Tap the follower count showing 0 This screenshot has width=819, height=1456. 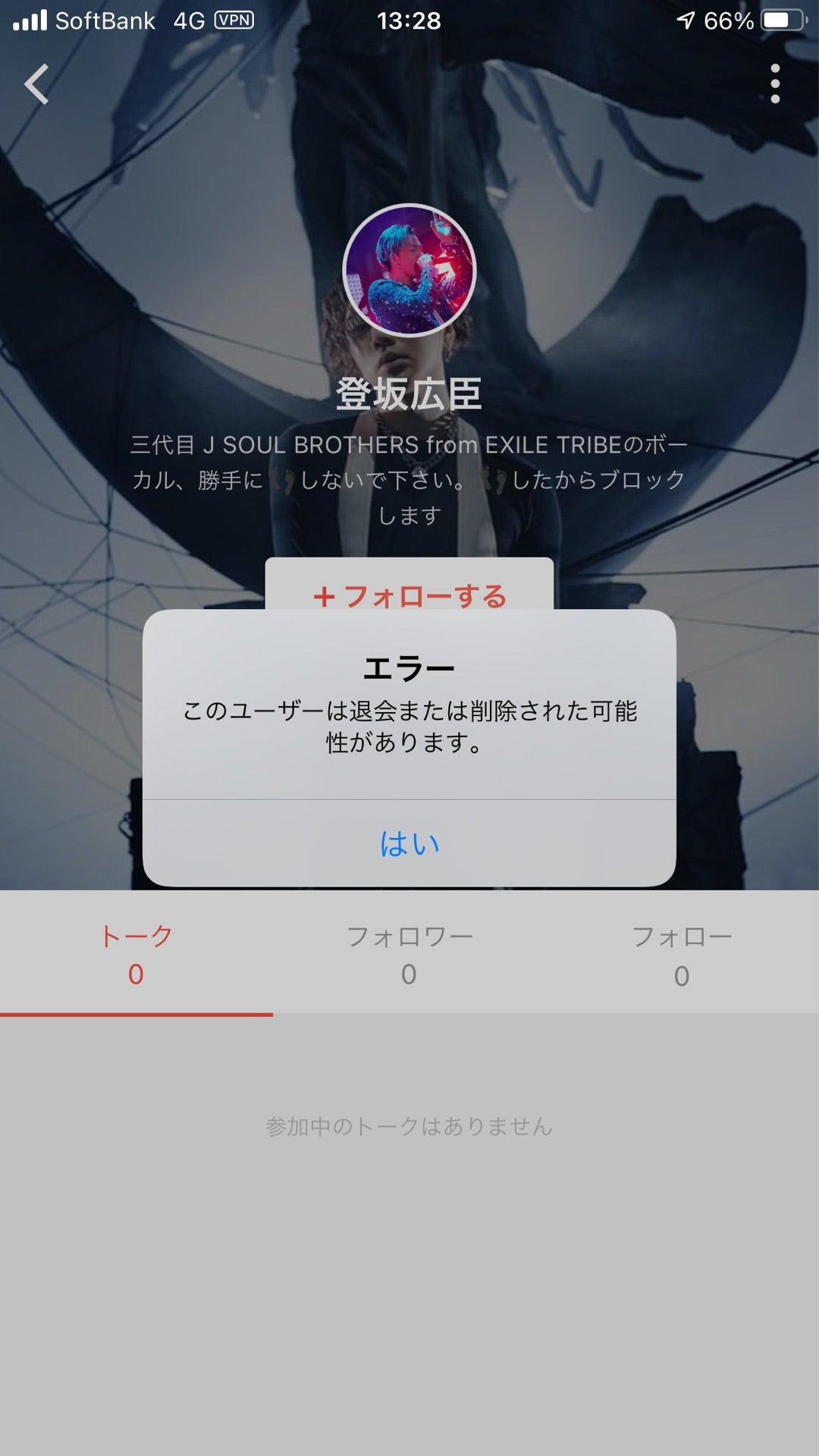pyautogui.click(x=409, y=976)
